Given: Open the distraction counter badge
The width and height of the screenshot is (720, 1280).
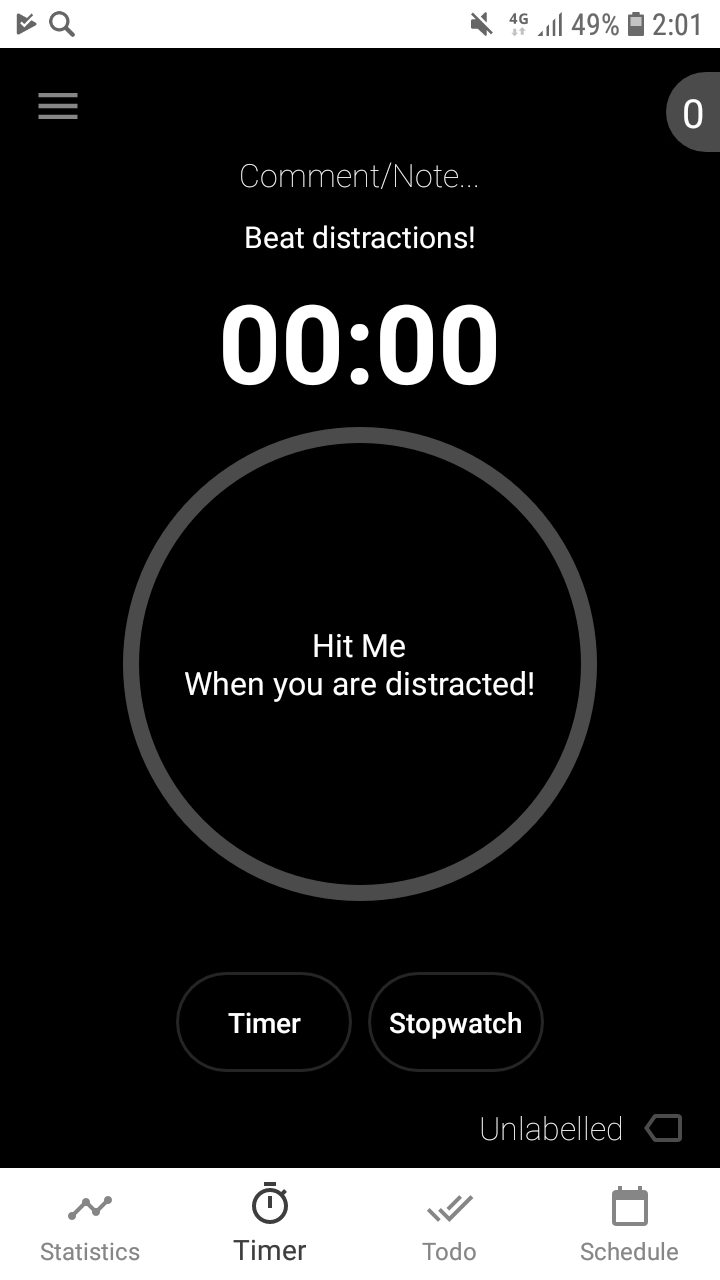Looking at the screenshot, I should pyautogui.click(x=693, y=113).
